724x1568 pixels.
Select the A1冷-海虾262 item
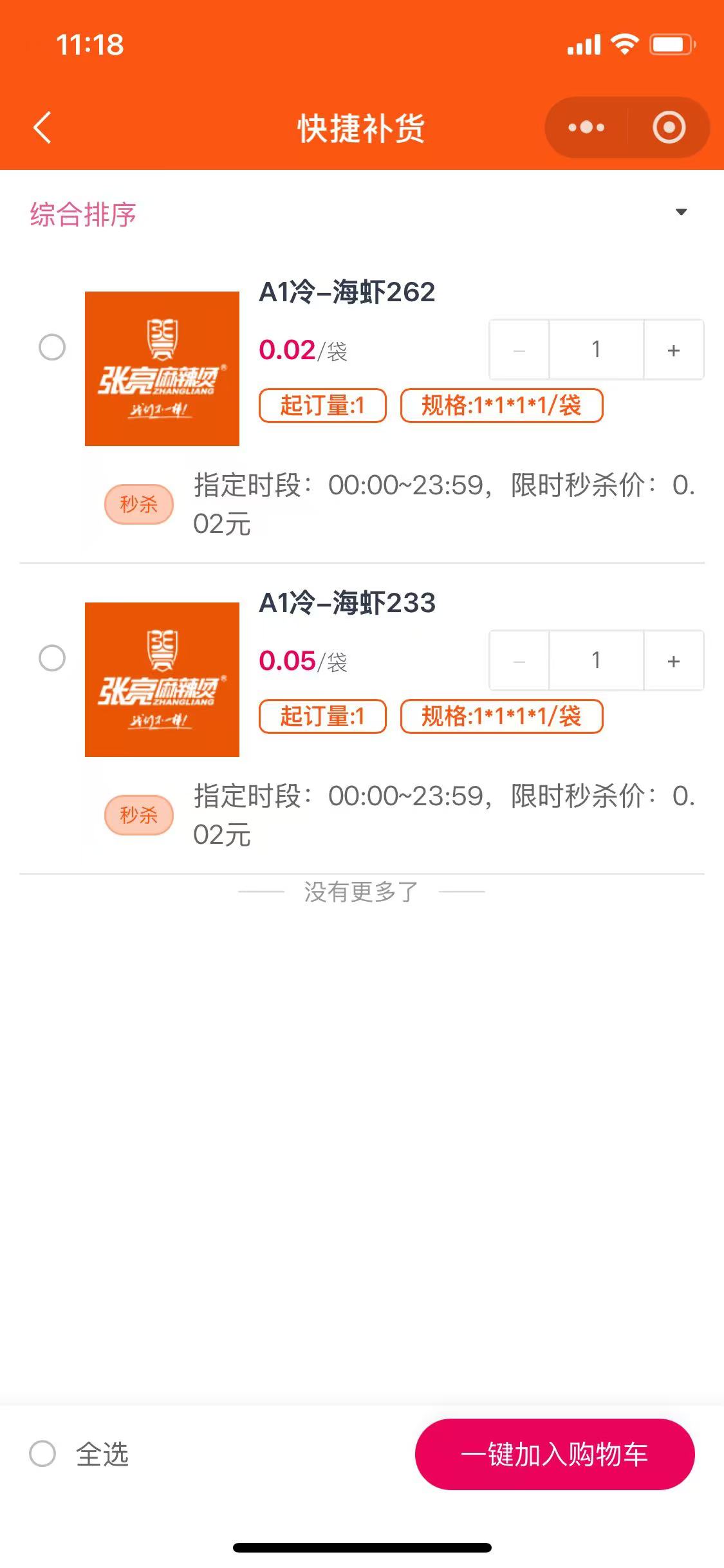click(52, 348)
